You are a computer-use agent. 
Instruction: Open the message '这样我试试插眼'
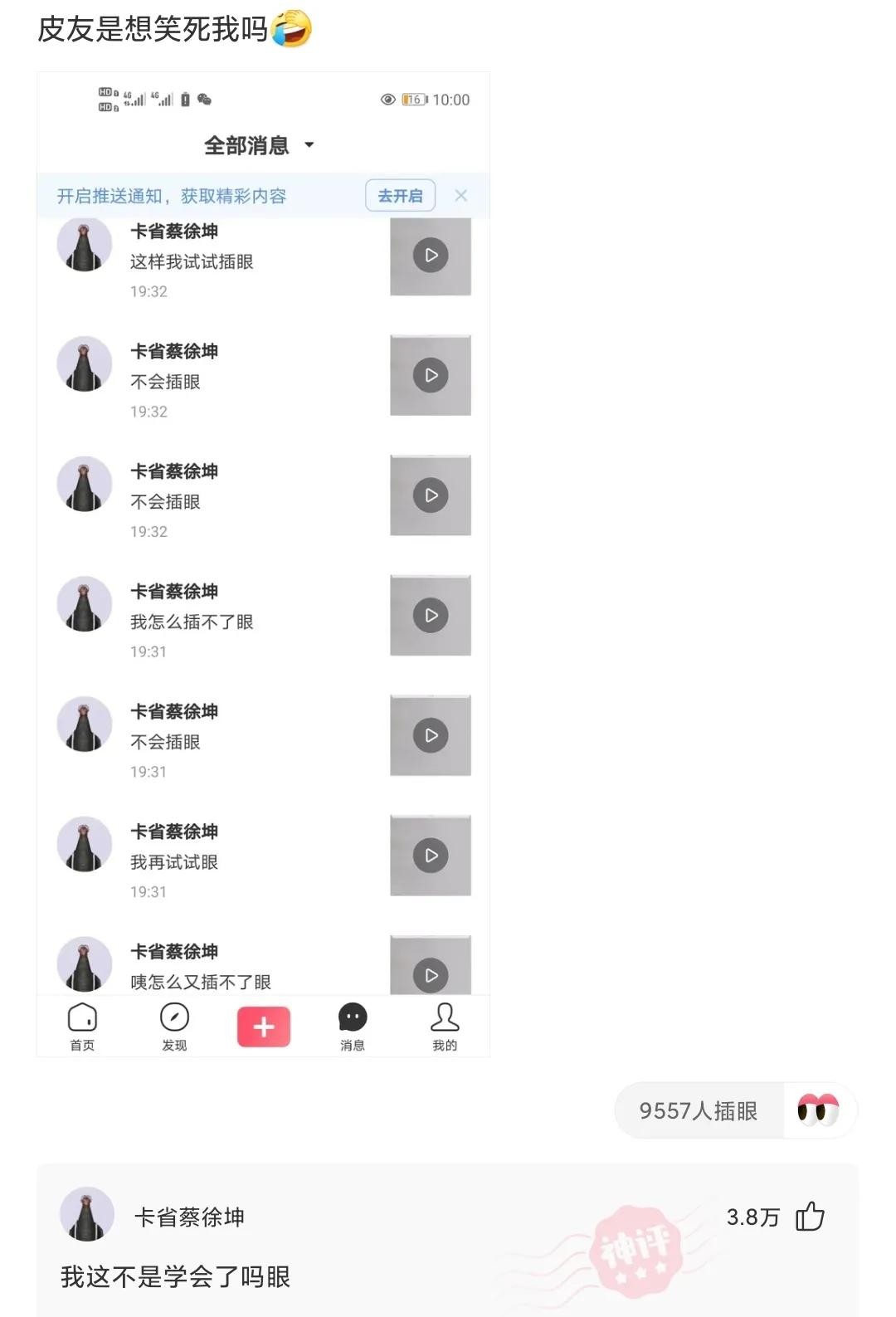click(x=192, y=262)
